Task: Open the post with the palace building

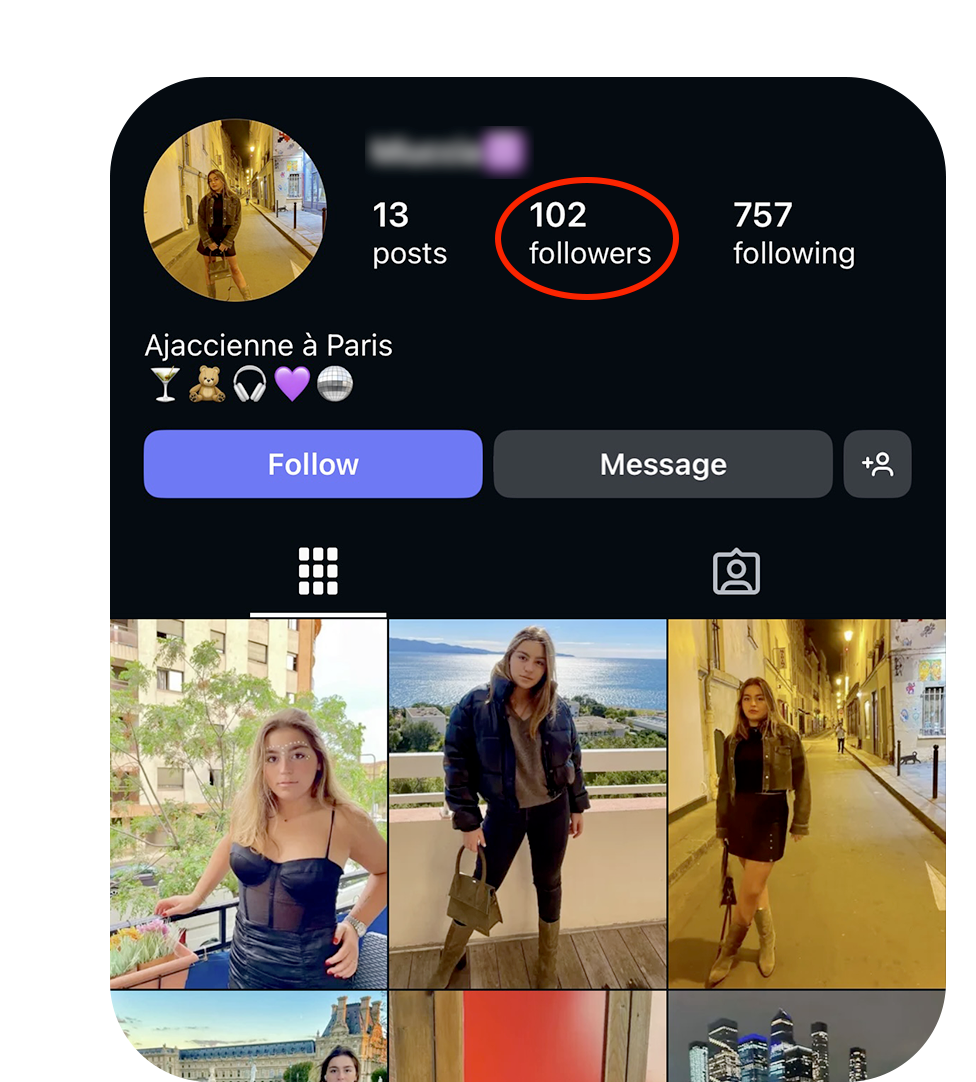Action: [248, 1037]
